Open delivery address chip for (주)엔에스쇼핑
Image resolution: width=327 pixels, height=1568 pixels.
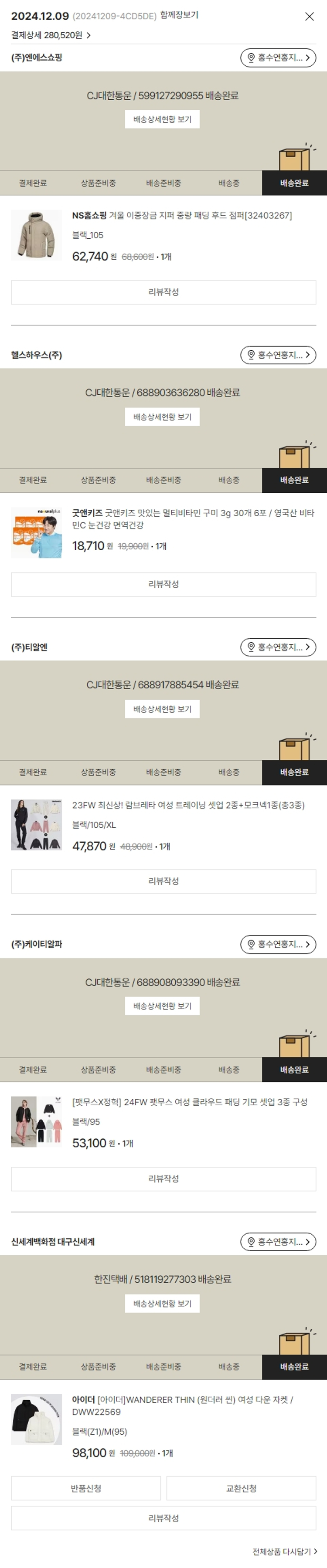278,58
